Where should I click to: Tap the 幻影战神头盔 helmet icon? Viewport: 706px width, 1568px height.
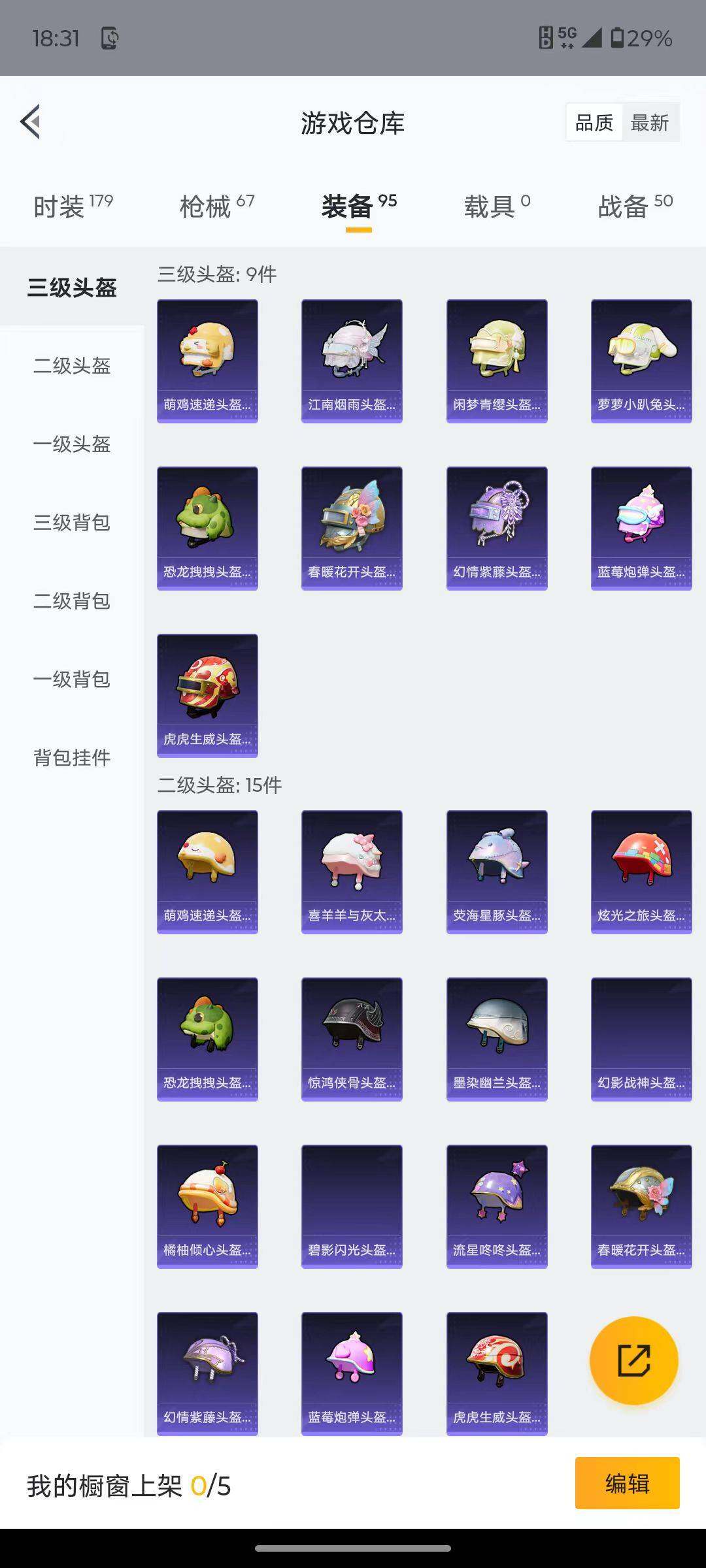[x=641, y=1039]
